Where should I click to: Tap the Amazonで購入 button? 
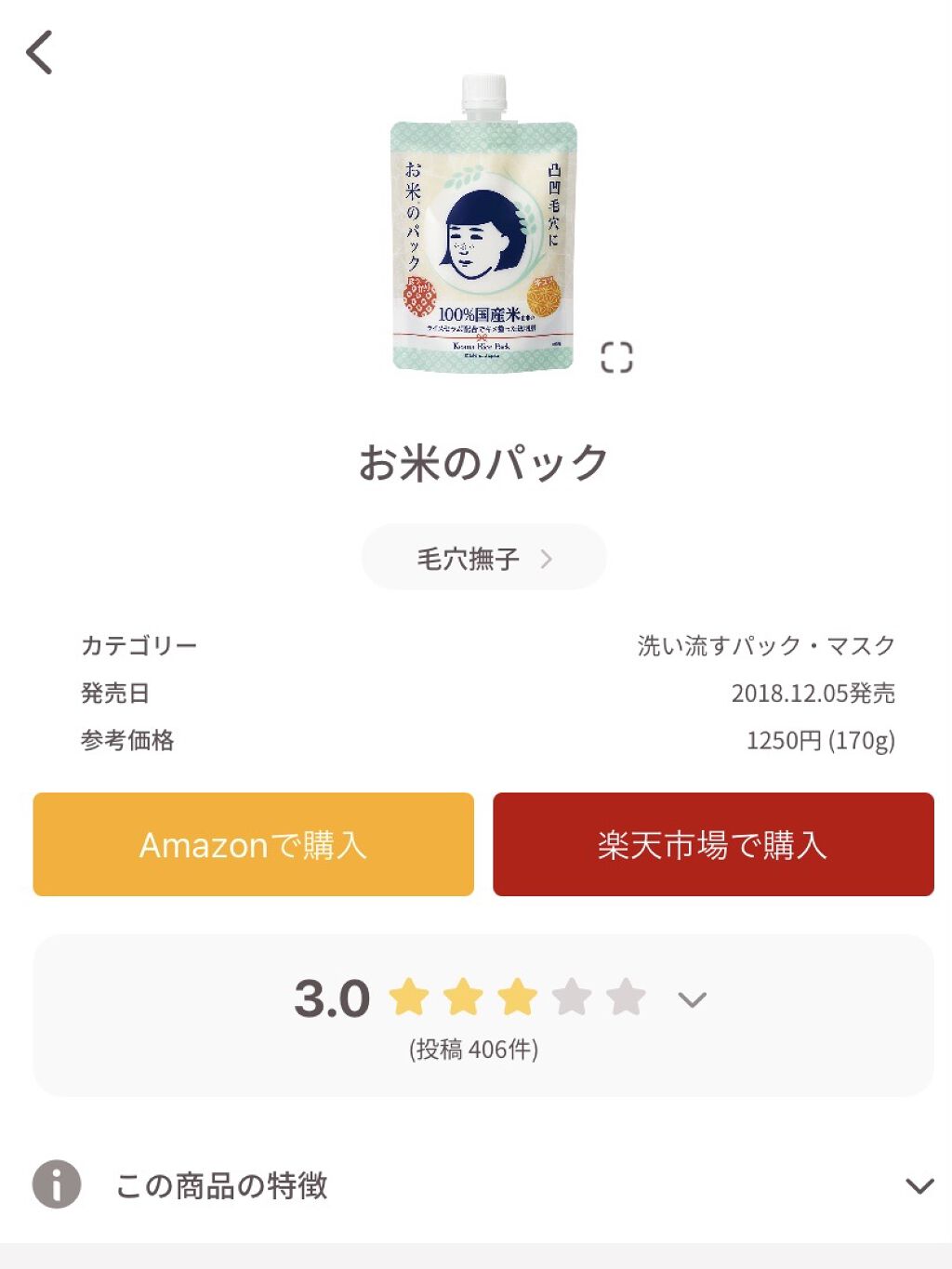(x=253, y=844)
